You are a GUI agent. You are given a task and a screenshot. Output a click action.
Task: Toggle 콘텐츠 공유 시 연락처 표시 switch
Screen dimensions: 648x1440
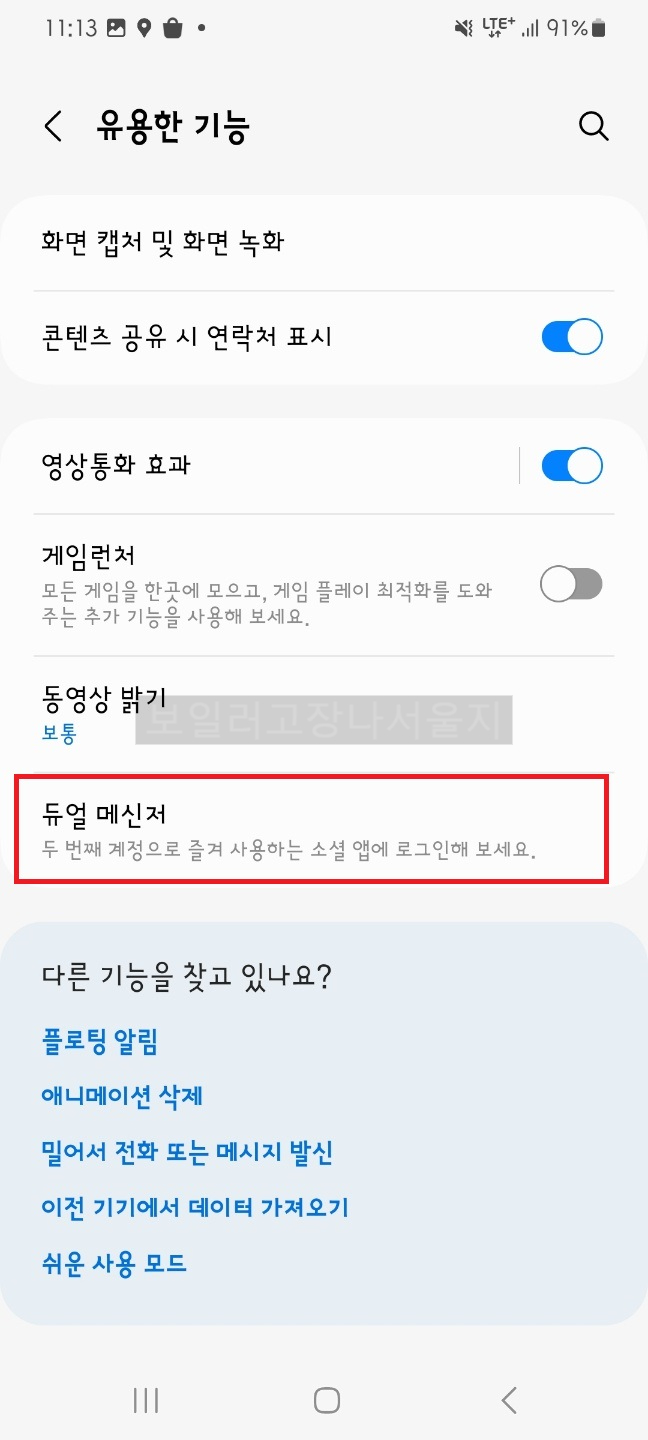coord(572,337)
